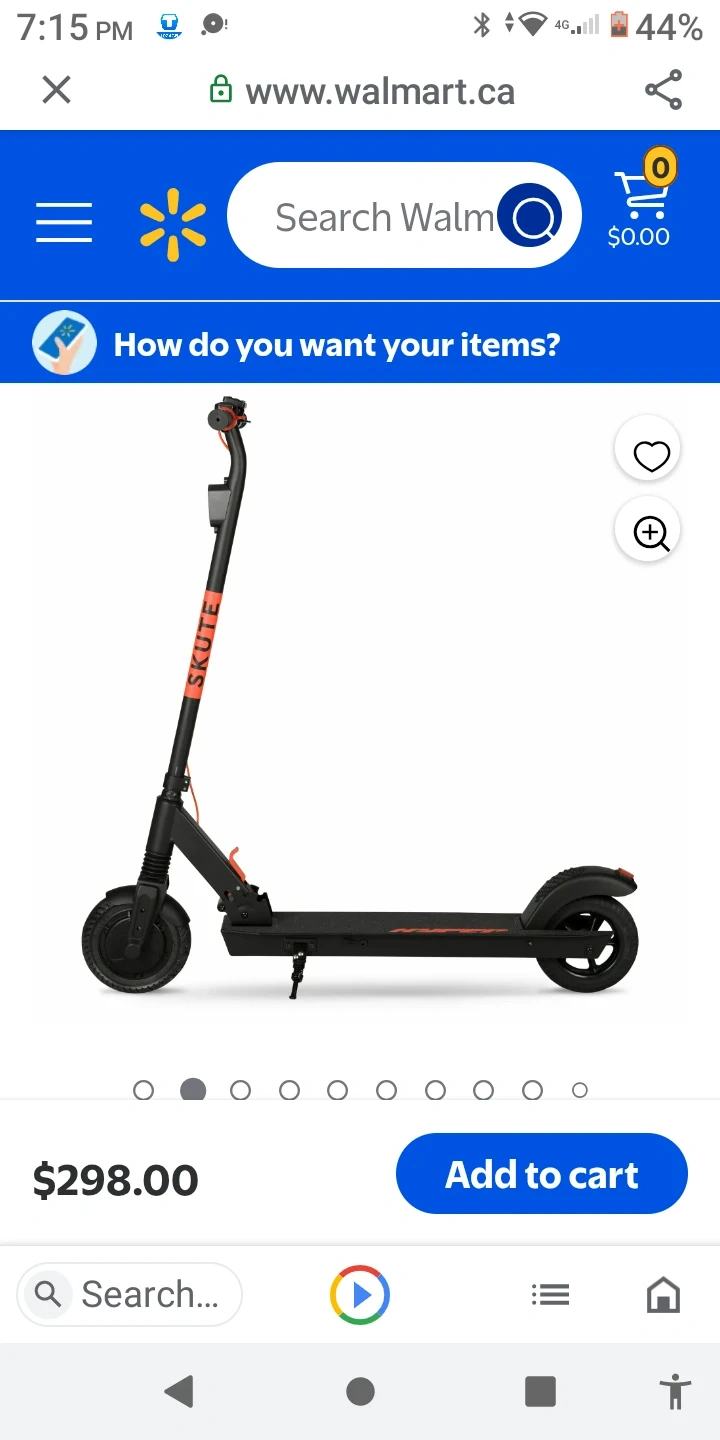The image size is (720, 1440).
Task: Tap the bottom Search box
Action: tap(130, 1295)
